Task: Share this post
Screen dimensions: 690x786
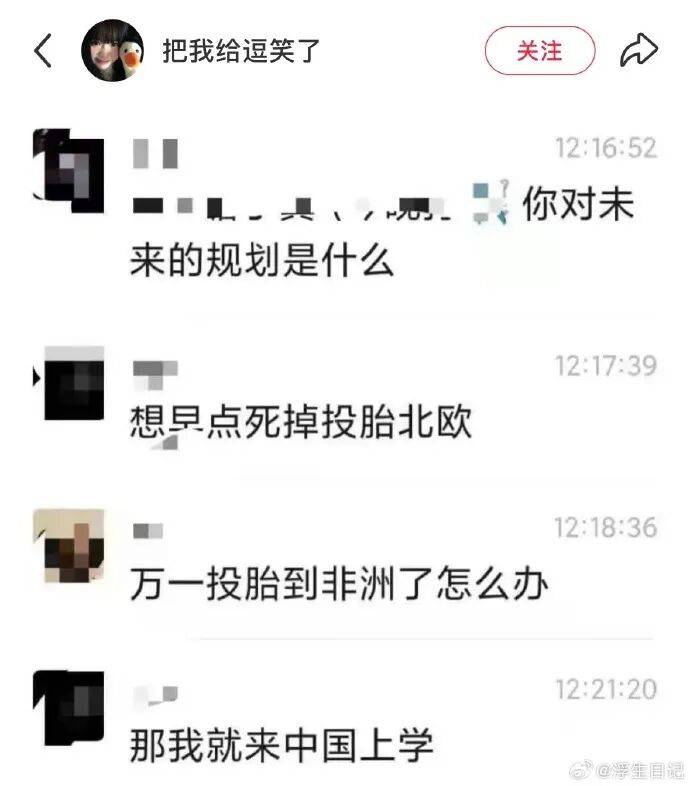Action: [x=639, y=50]
